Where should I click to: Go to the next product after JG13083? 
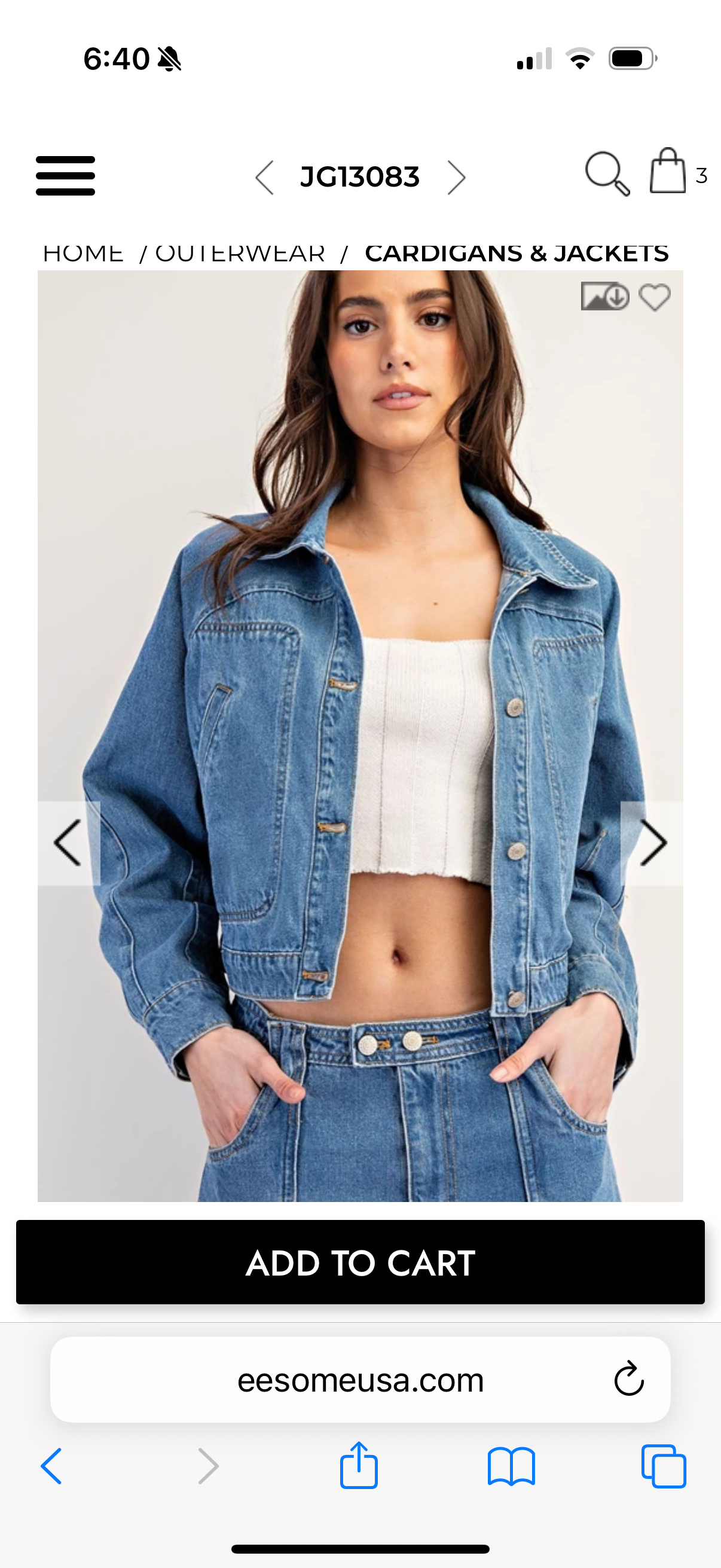click(456, 178)
